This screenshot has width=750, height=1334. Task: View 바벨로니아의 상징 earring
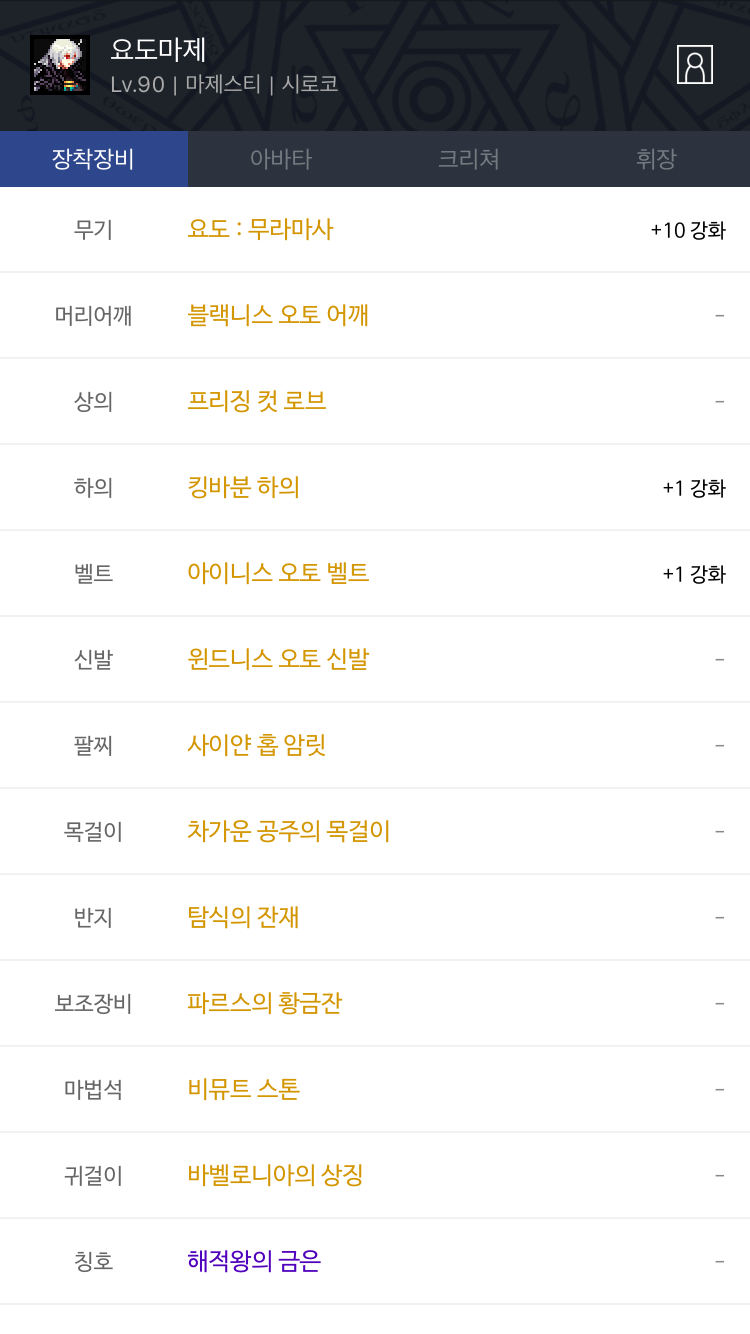(x=375, y=1175)
